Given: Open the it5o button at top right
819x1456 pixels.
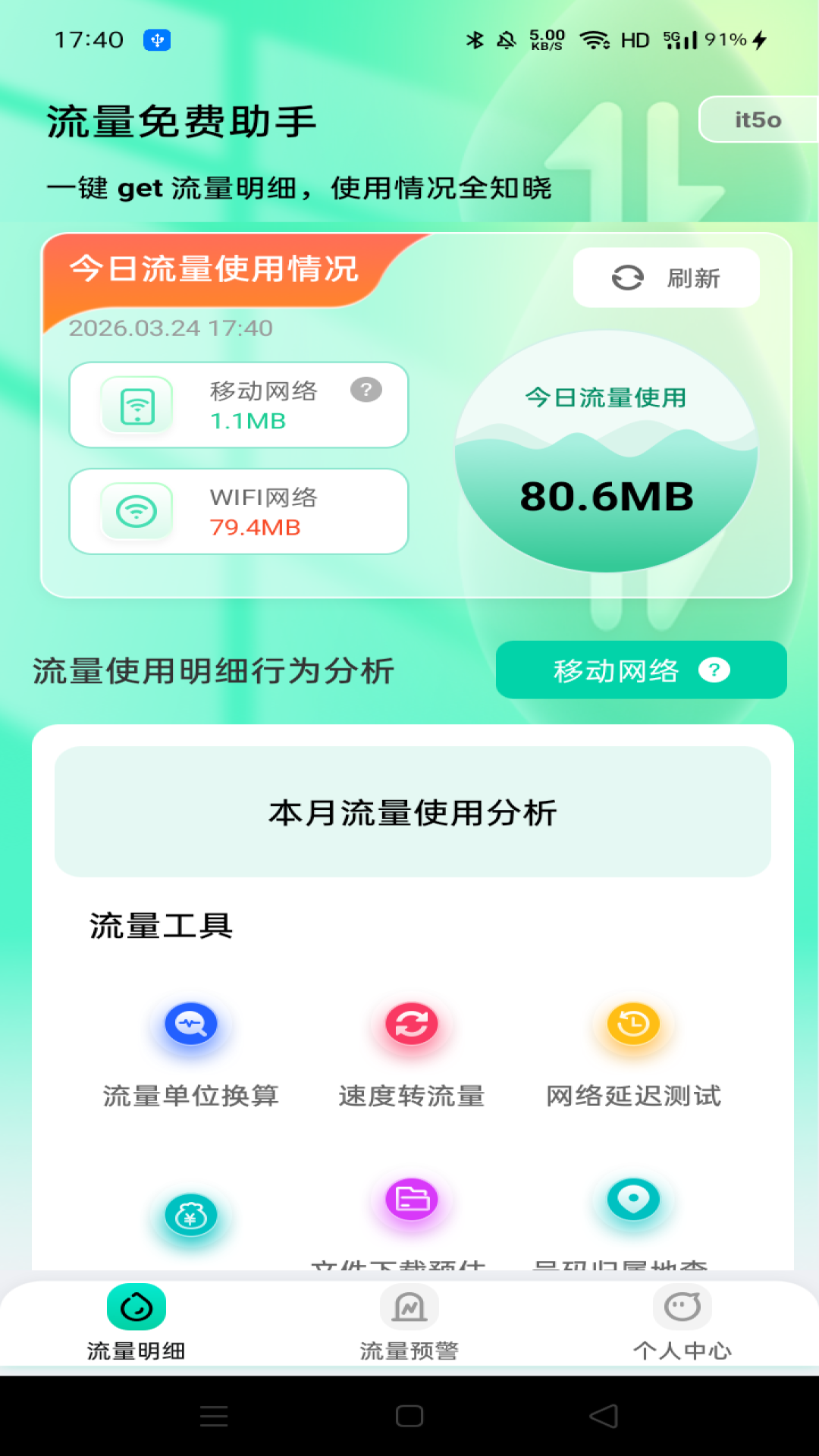Looking at the screenshot, I should [757, 120].
